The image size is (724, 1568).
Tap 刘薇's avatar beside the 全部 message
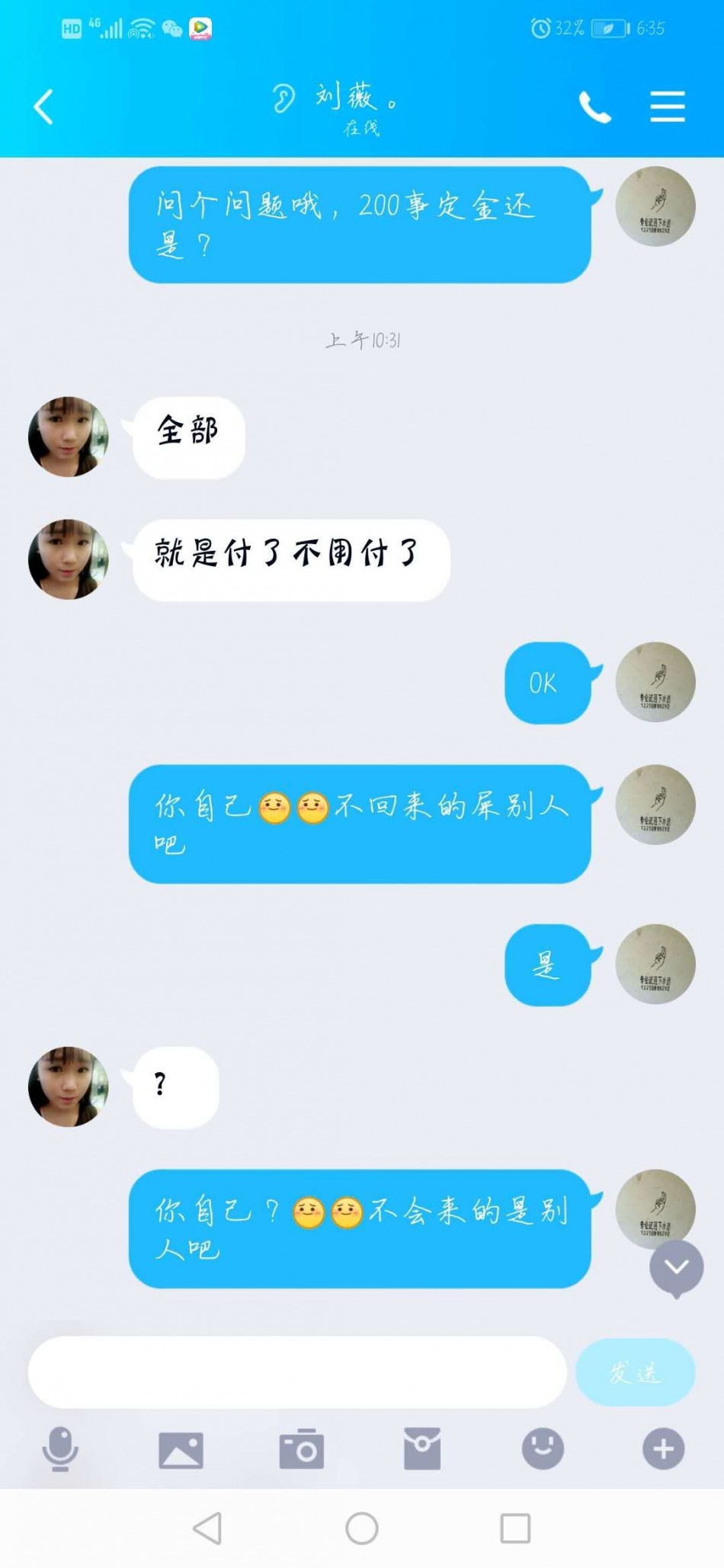point(68,437)
